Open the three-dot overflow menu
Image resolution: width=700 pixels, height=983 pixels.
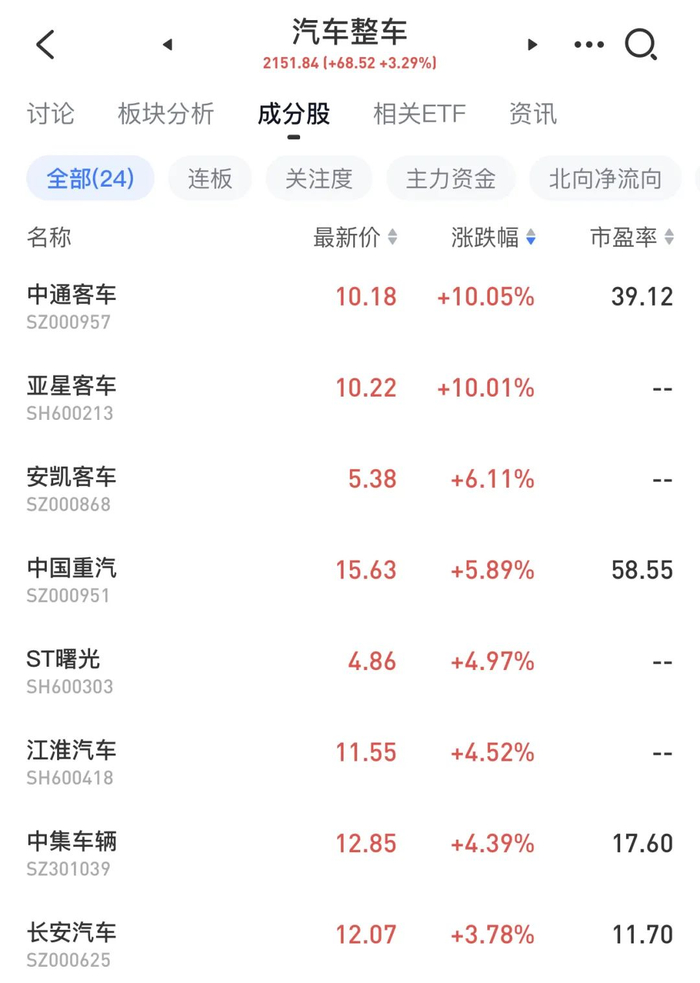(589, 44)
